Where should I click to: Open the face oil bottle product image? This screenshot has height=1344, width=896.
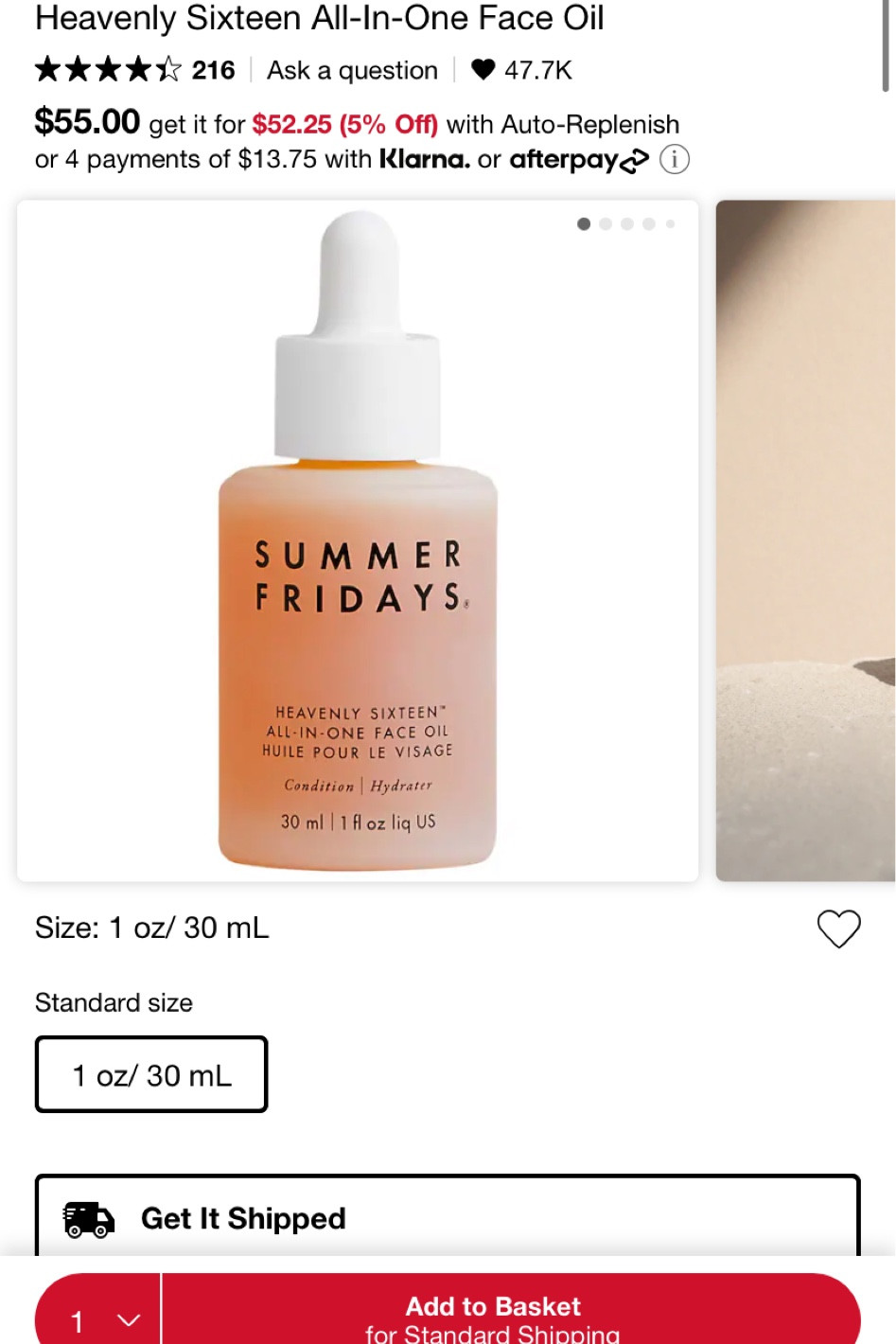tap(358, 540)
